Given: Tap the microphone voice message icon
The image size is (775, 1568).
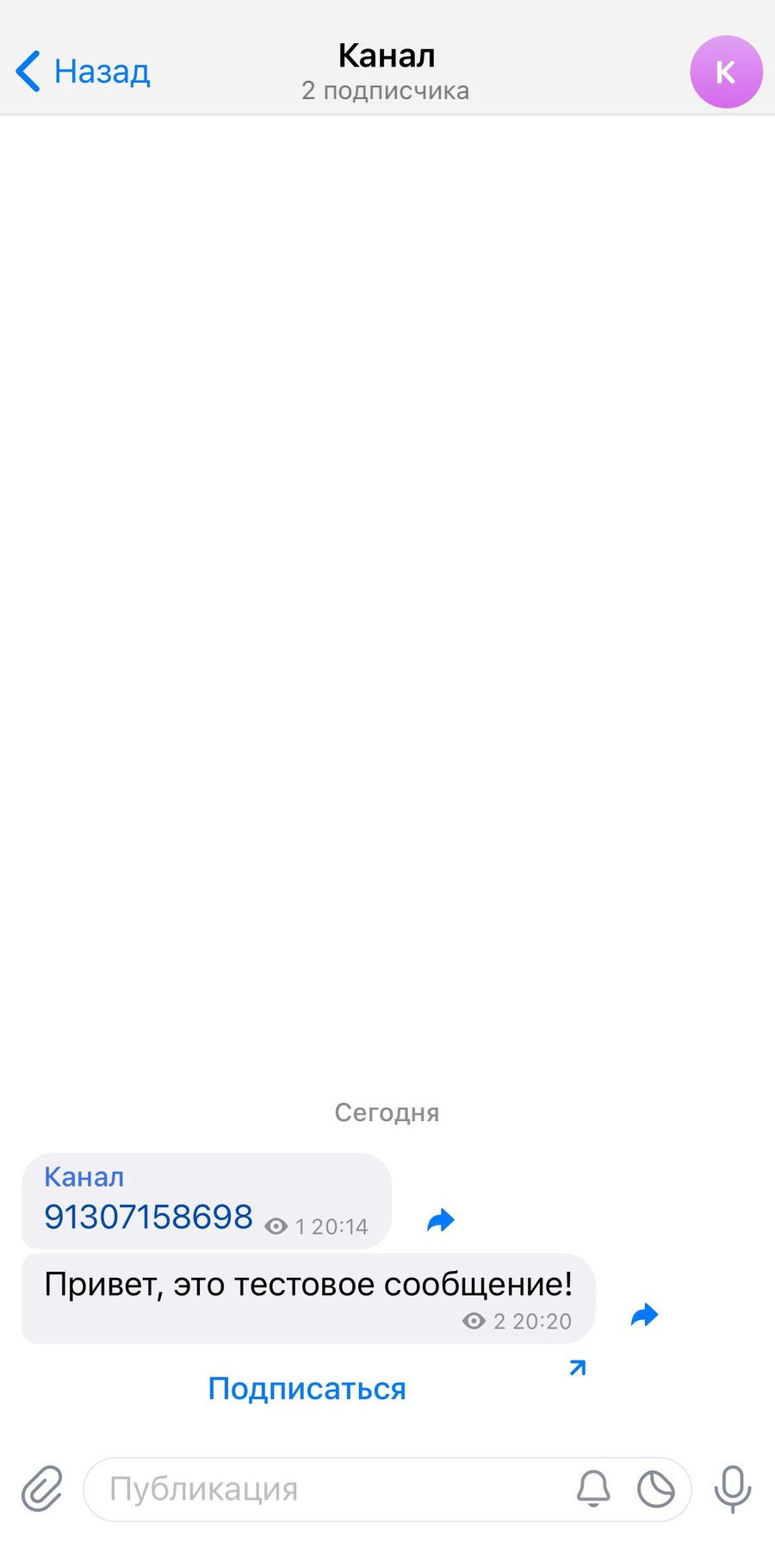Looking at the screenshot, I should pos(733,1489).
